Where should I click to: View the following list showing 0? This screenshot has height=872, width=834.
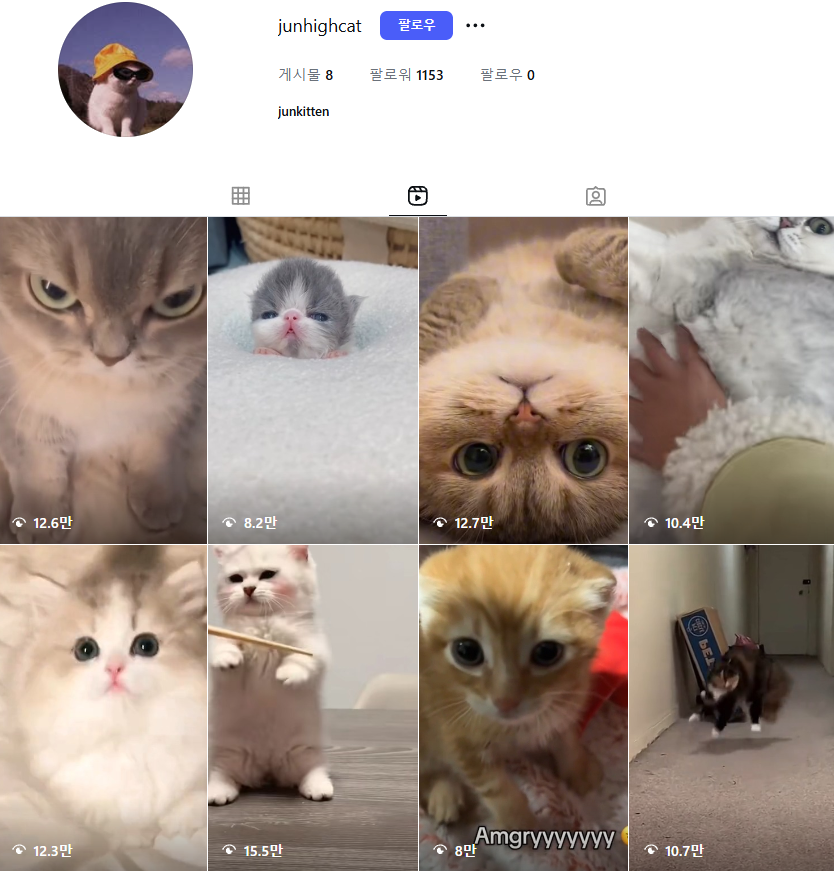coord(507,75)
